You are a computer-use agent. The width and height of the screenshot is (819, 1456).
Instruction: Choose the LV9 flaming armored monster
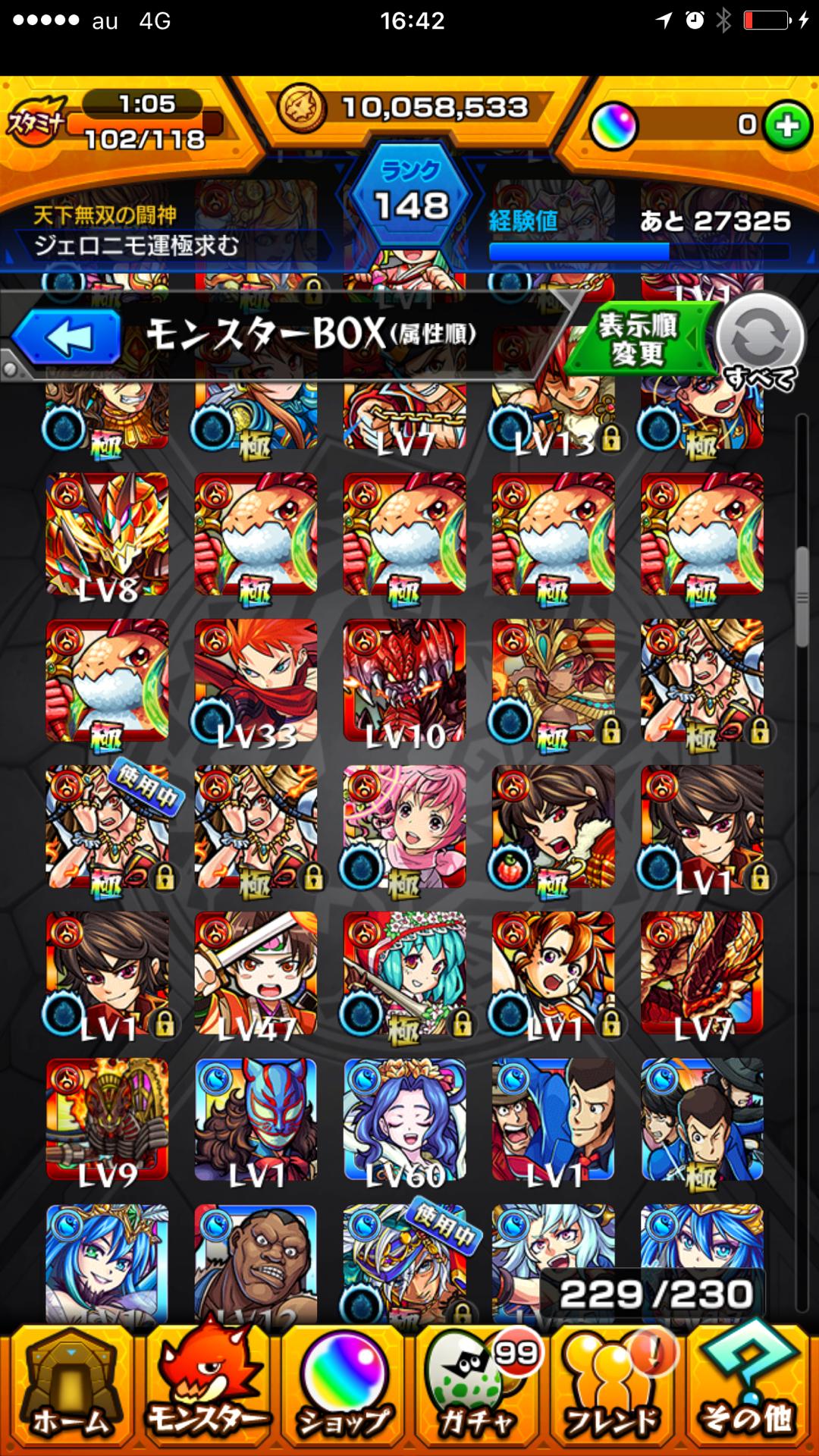tap(107, 1119)
